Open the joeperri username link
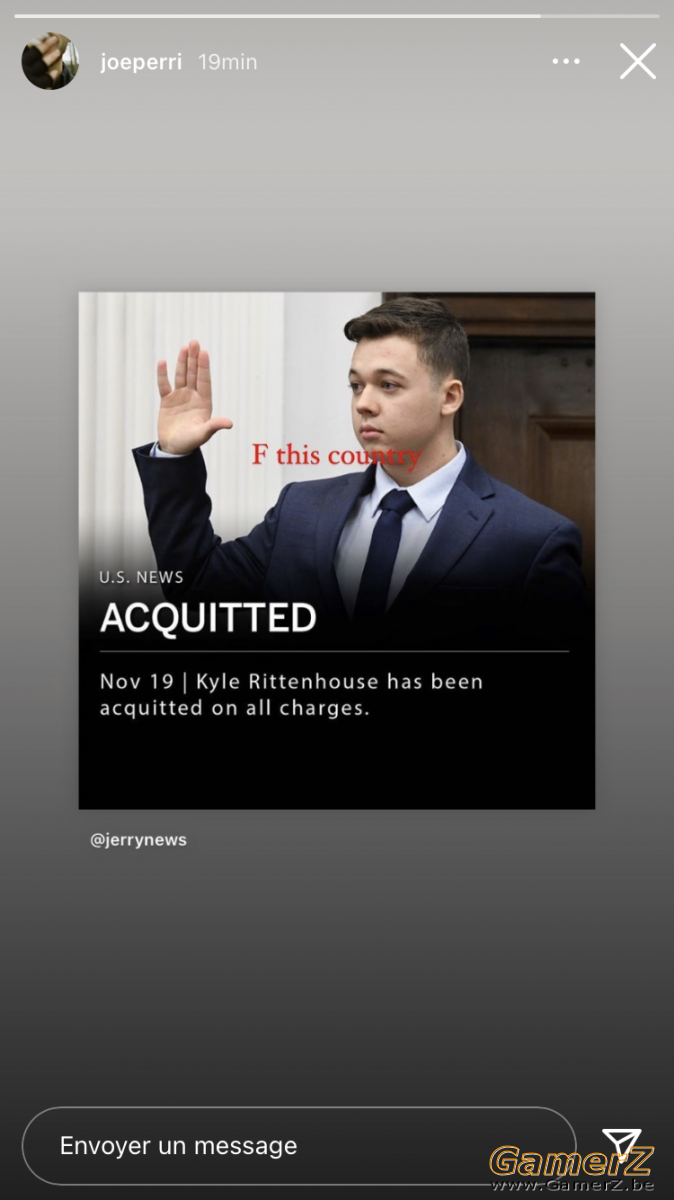 (141, 62)
